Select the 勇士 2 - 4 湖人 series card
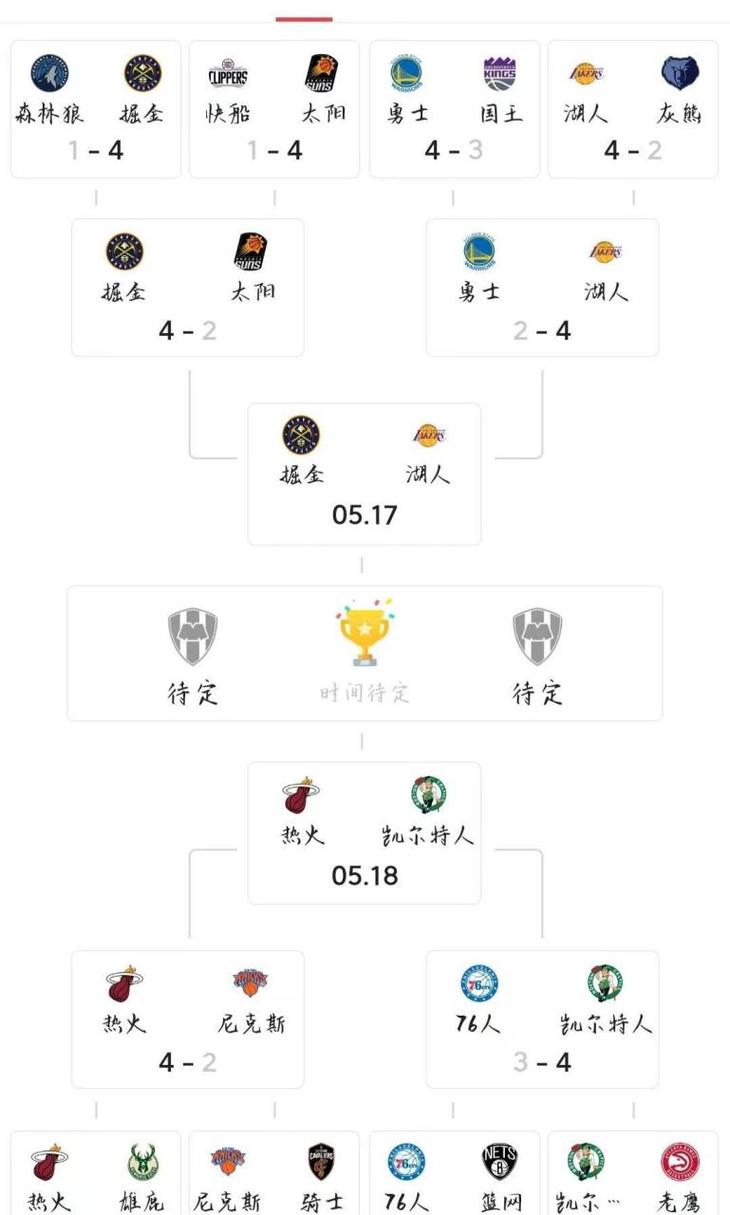 pyautogui.click(x=541, y=285)
